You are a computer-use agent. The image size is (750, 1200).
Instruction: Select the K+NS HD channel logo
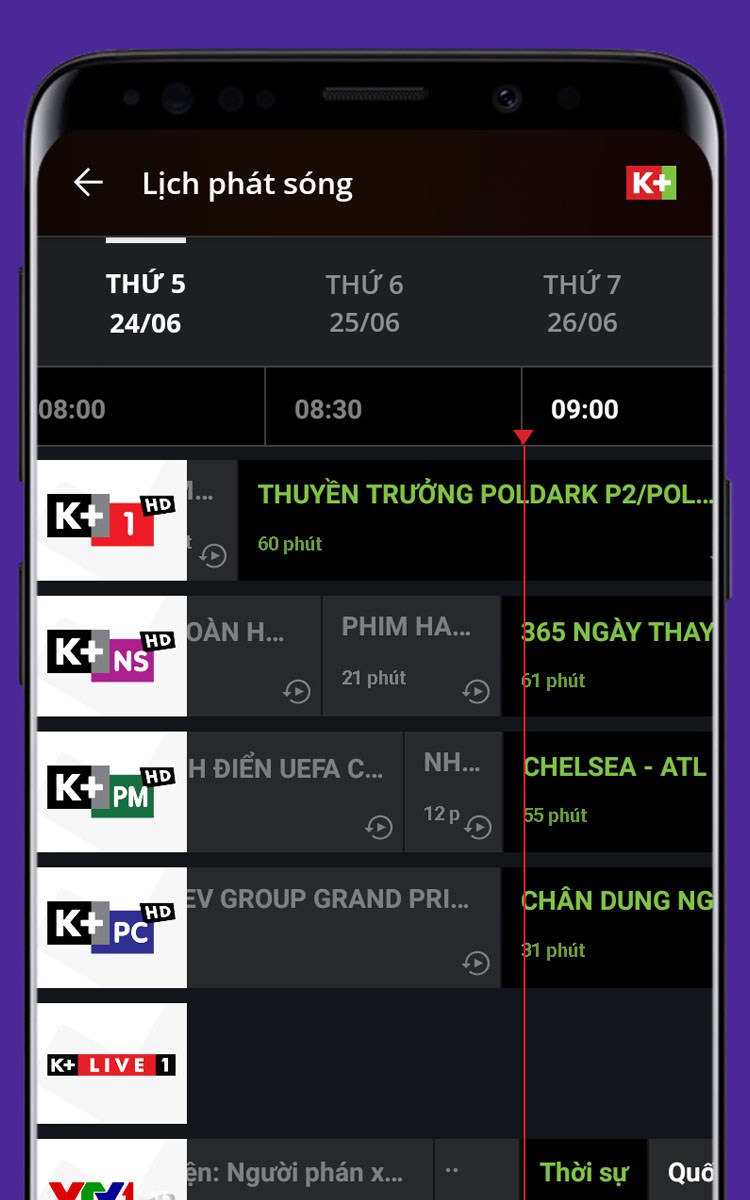click(x=110, y=655)
